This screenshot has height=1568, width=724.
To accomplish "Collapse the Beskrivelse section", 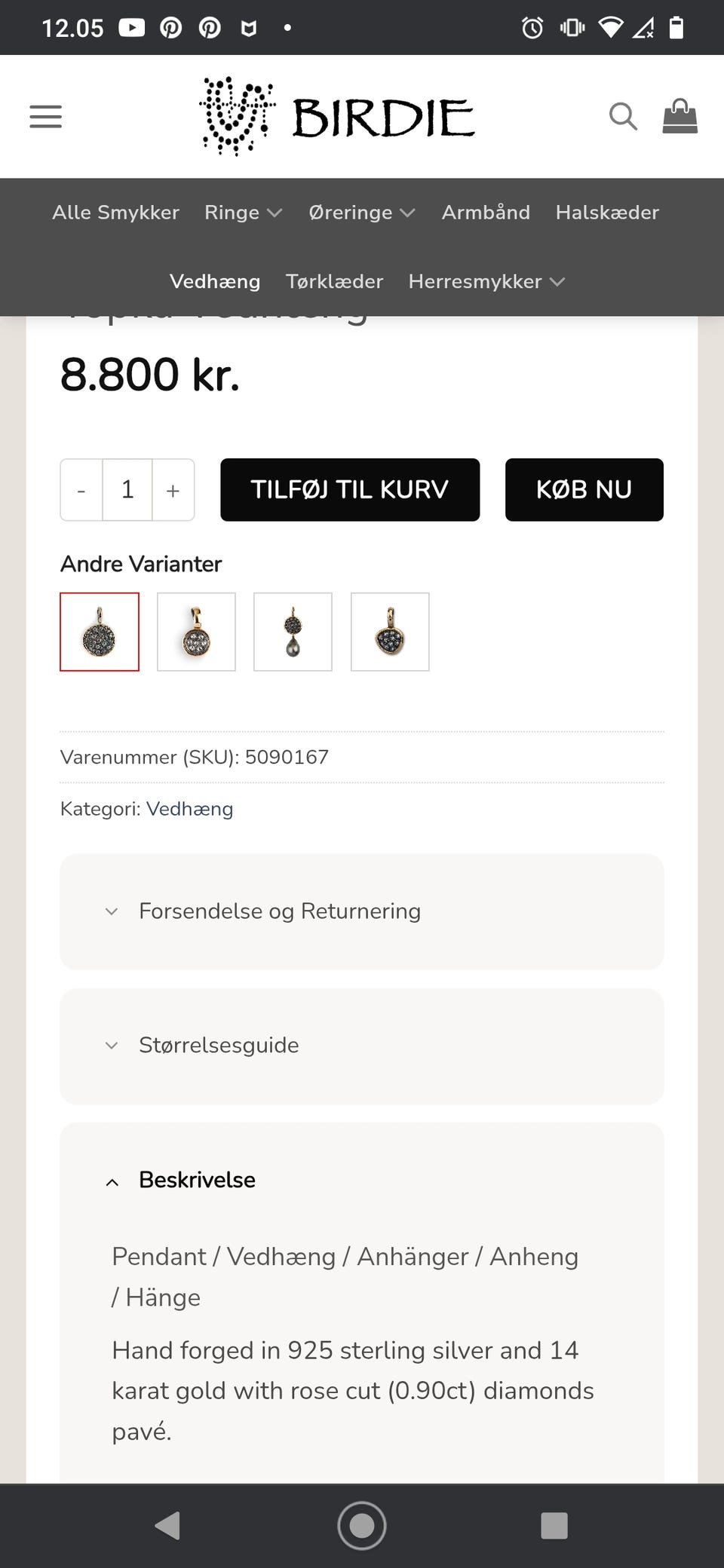I will coord(197,1180).
